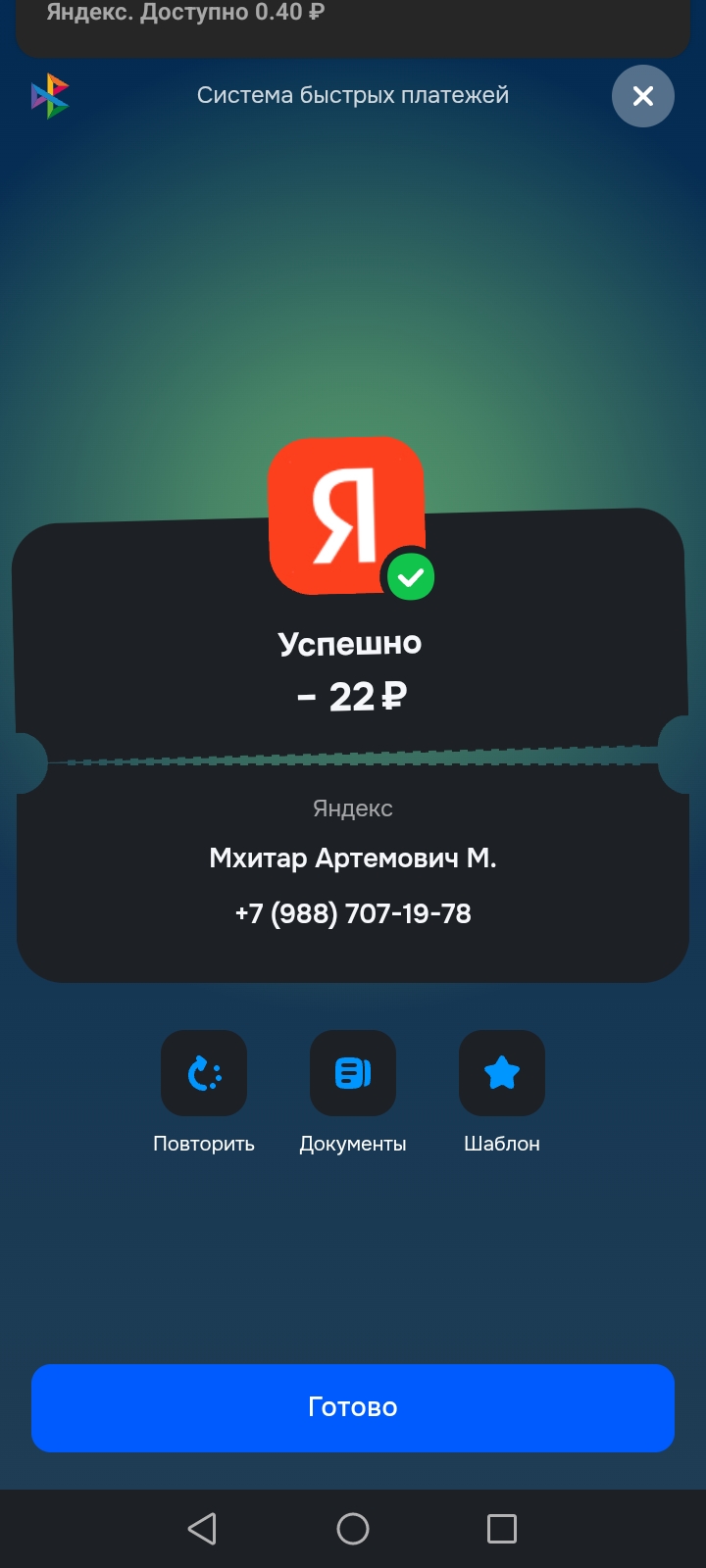The image size is (706, 1568).
Task: Repeat this payment with Повторить
Action: pos(204,1073)
